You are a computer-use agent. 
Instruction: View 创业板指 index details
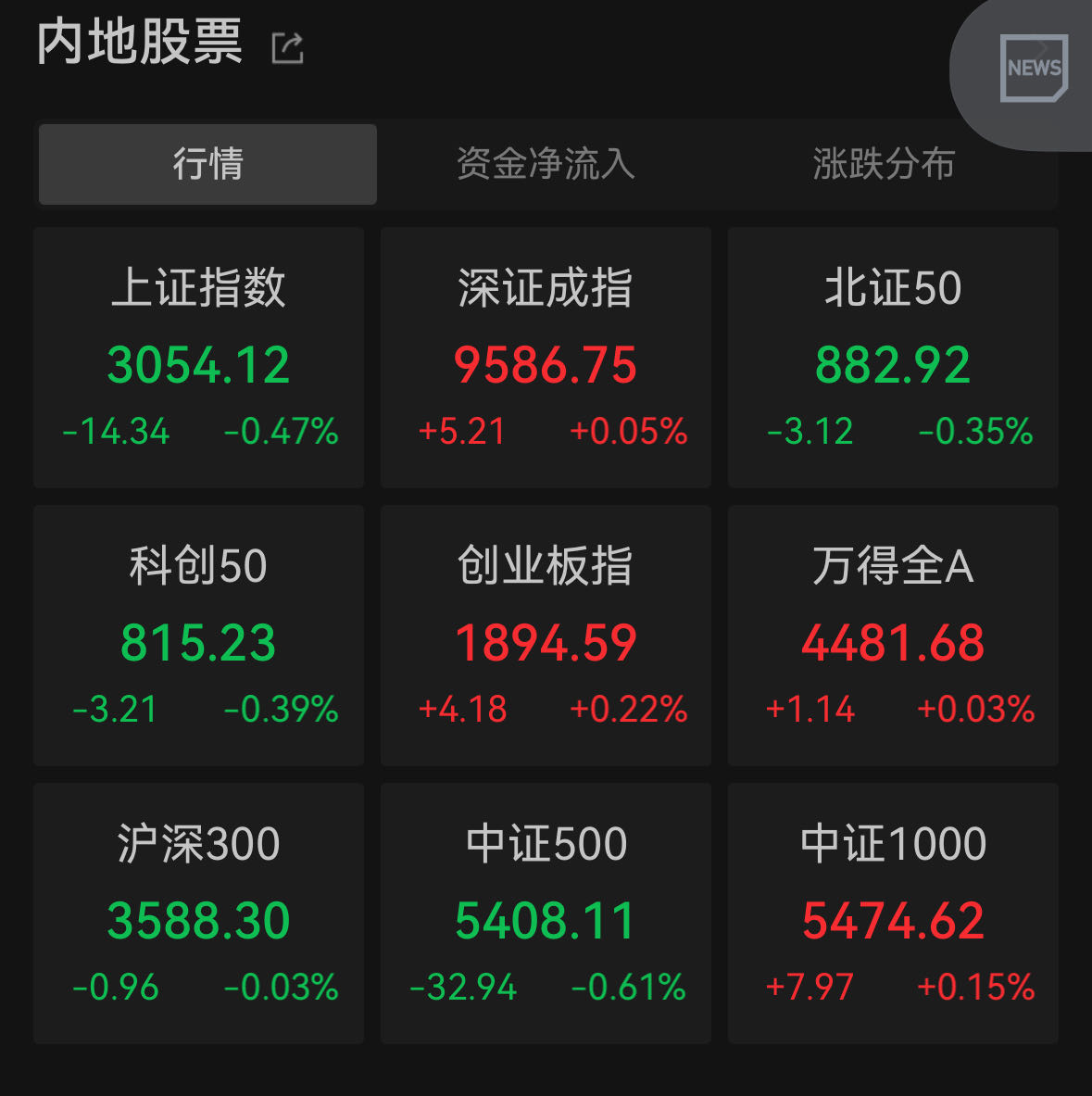[546, 636]
